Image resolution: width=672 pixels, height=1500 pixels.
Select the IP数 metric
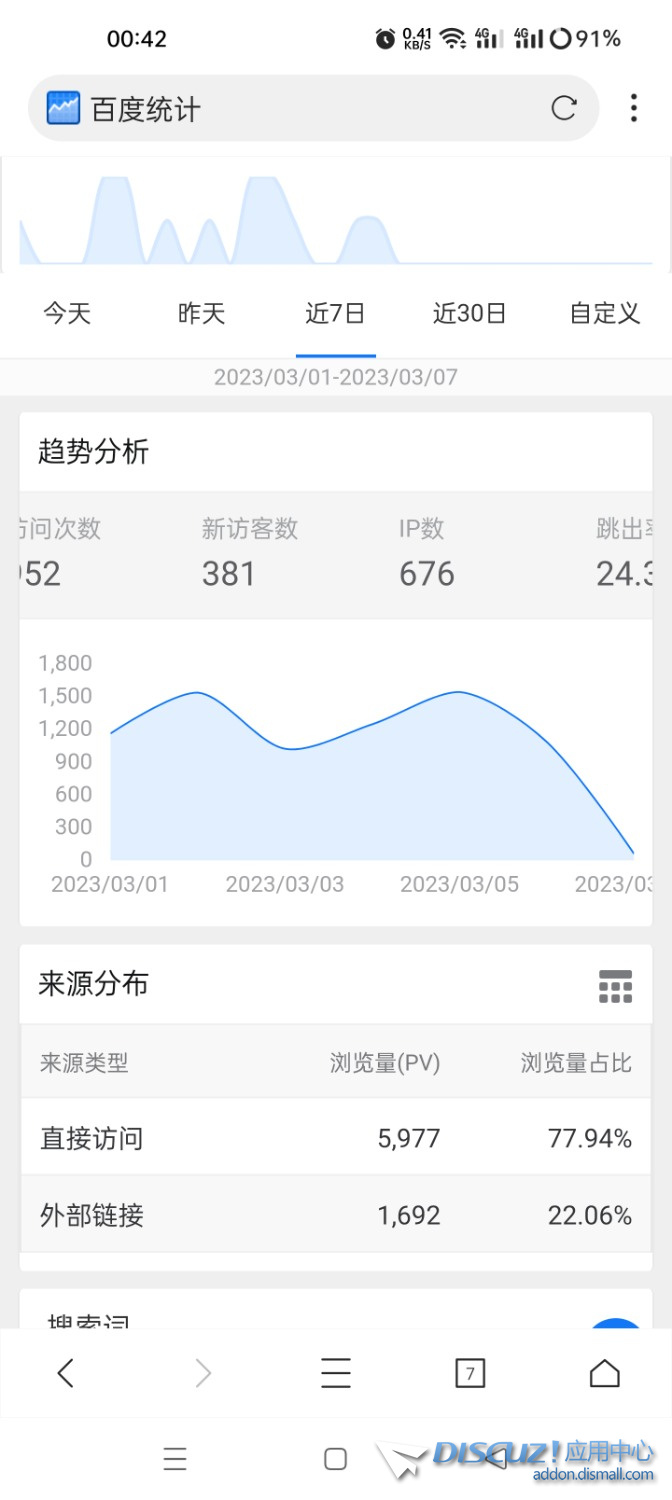427,552
